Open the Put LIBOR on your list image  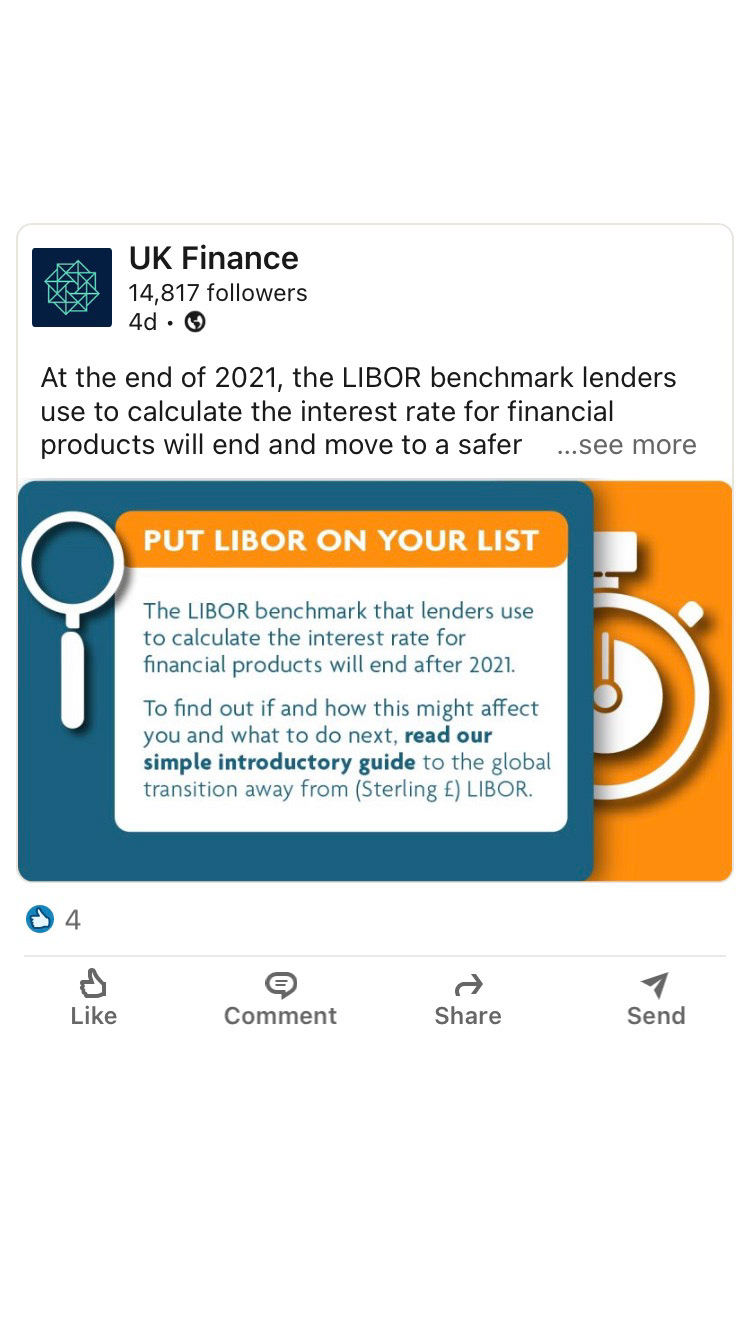[x=375, y=681]
